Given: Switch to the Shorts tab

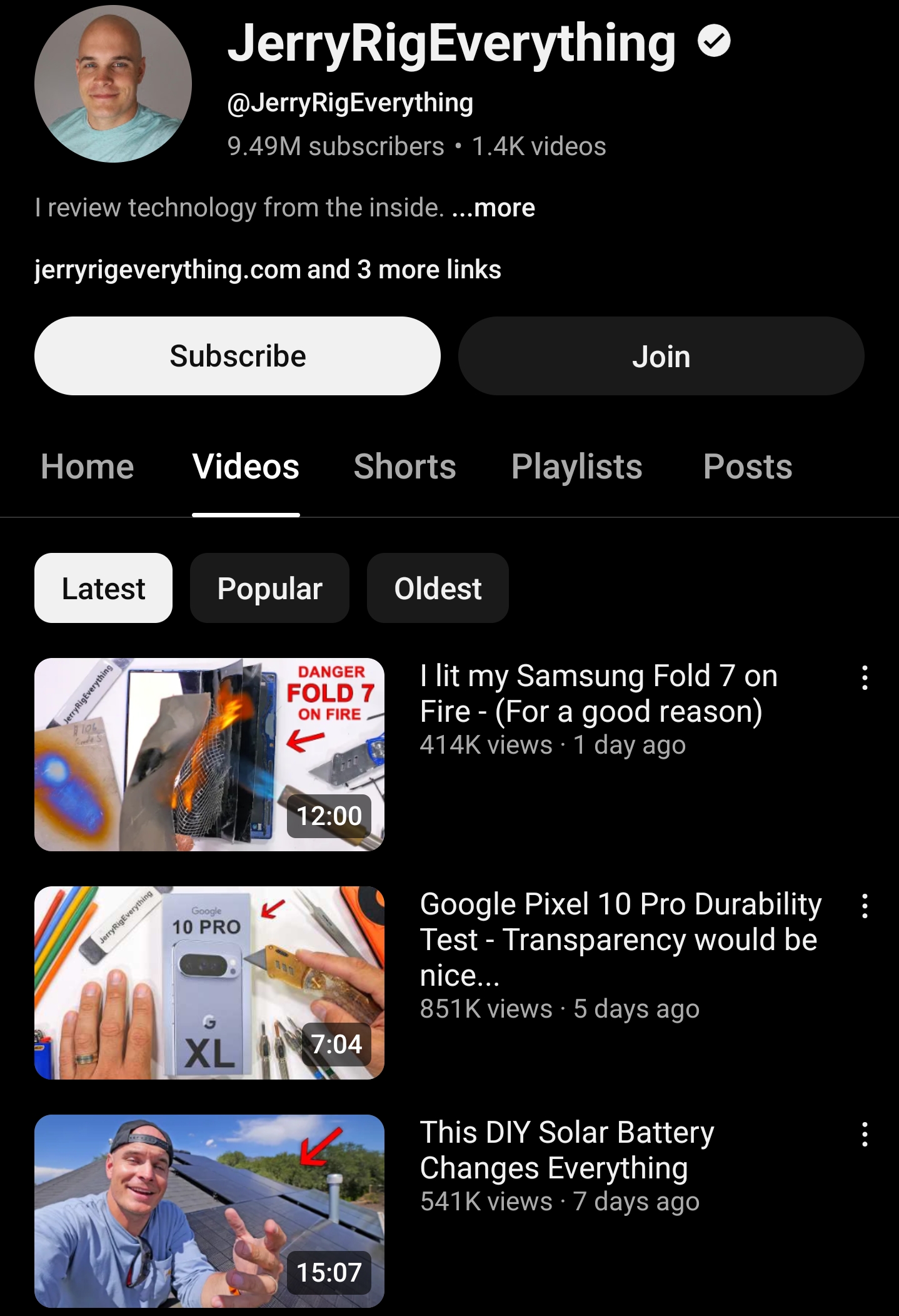Looking at the screenshot, I should 404,467.
